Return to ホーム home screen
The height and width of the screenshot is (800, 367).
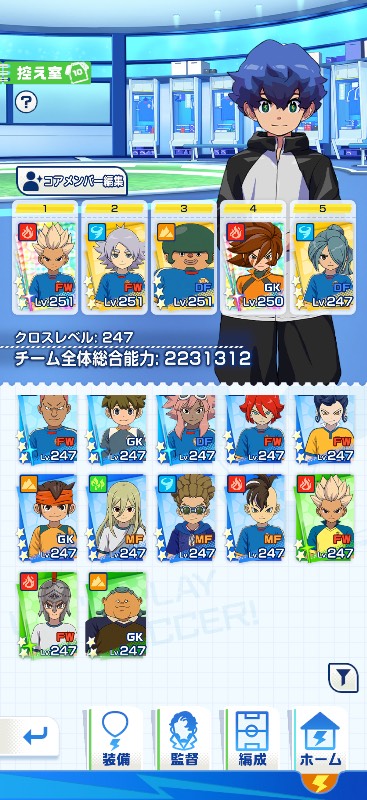point(321,739)
